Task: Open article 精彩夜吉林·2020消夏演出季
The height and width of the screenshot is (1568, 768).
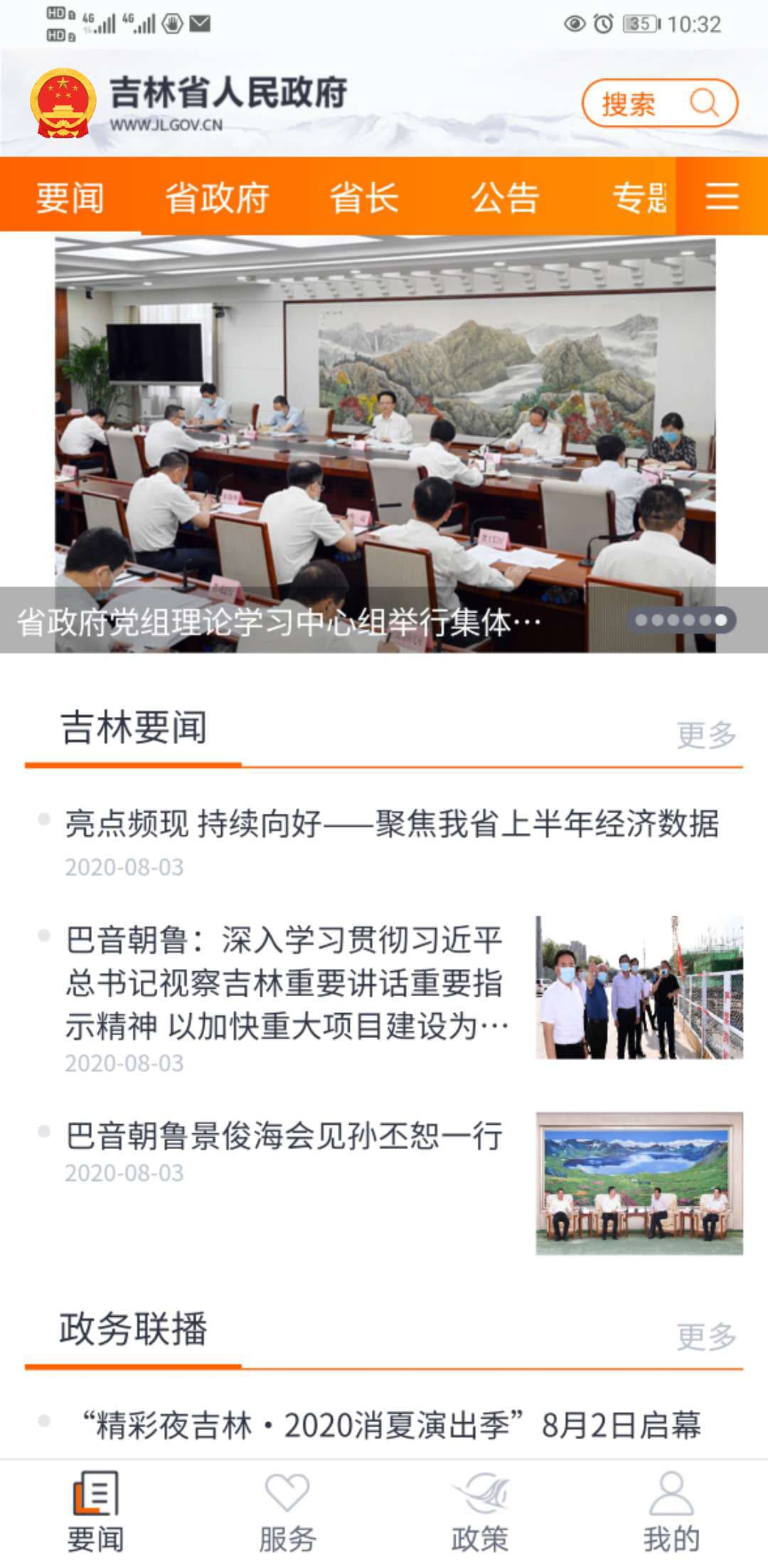Action: click(391, 1425)
